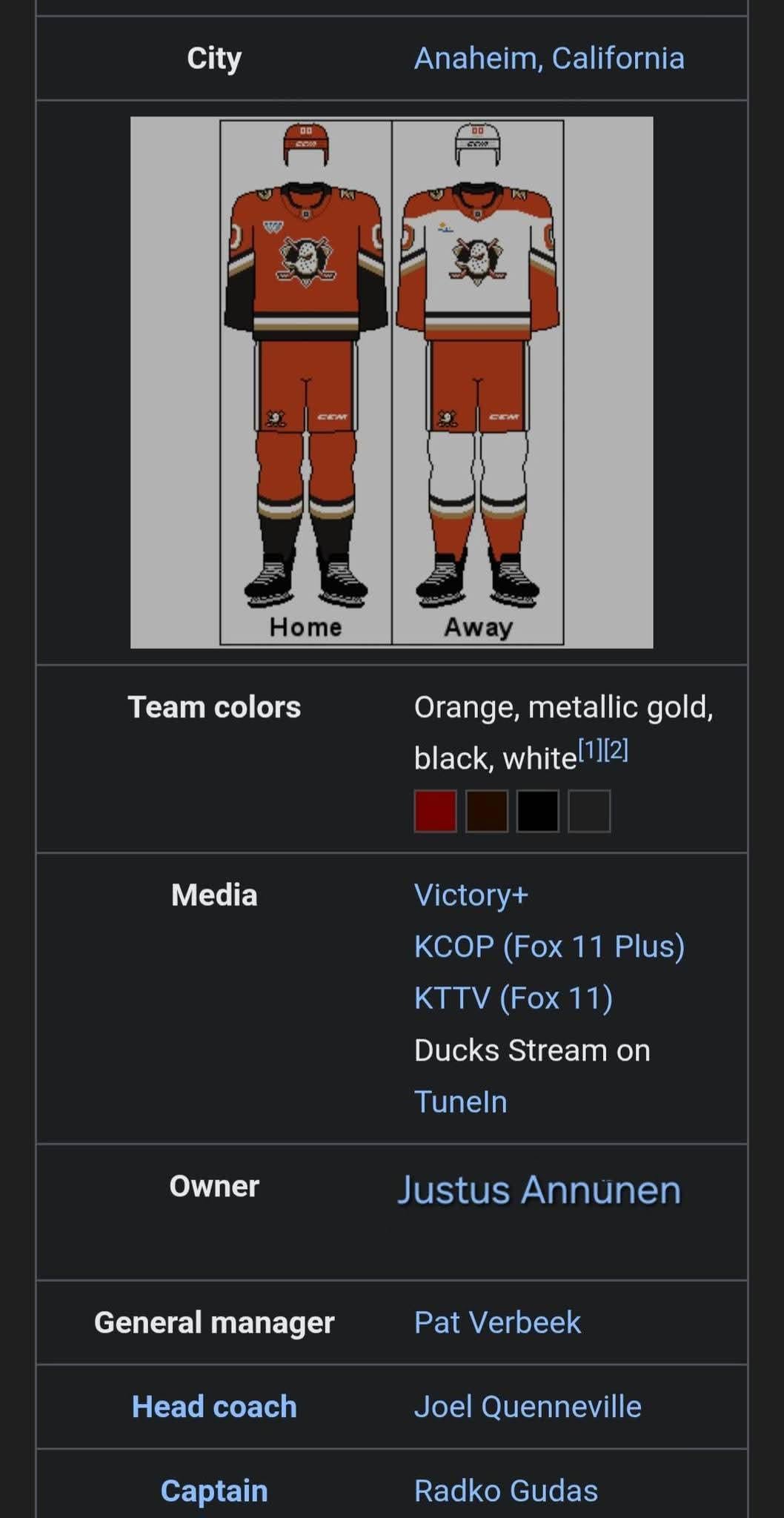Follow the Victory+ media link

[471, 895]
